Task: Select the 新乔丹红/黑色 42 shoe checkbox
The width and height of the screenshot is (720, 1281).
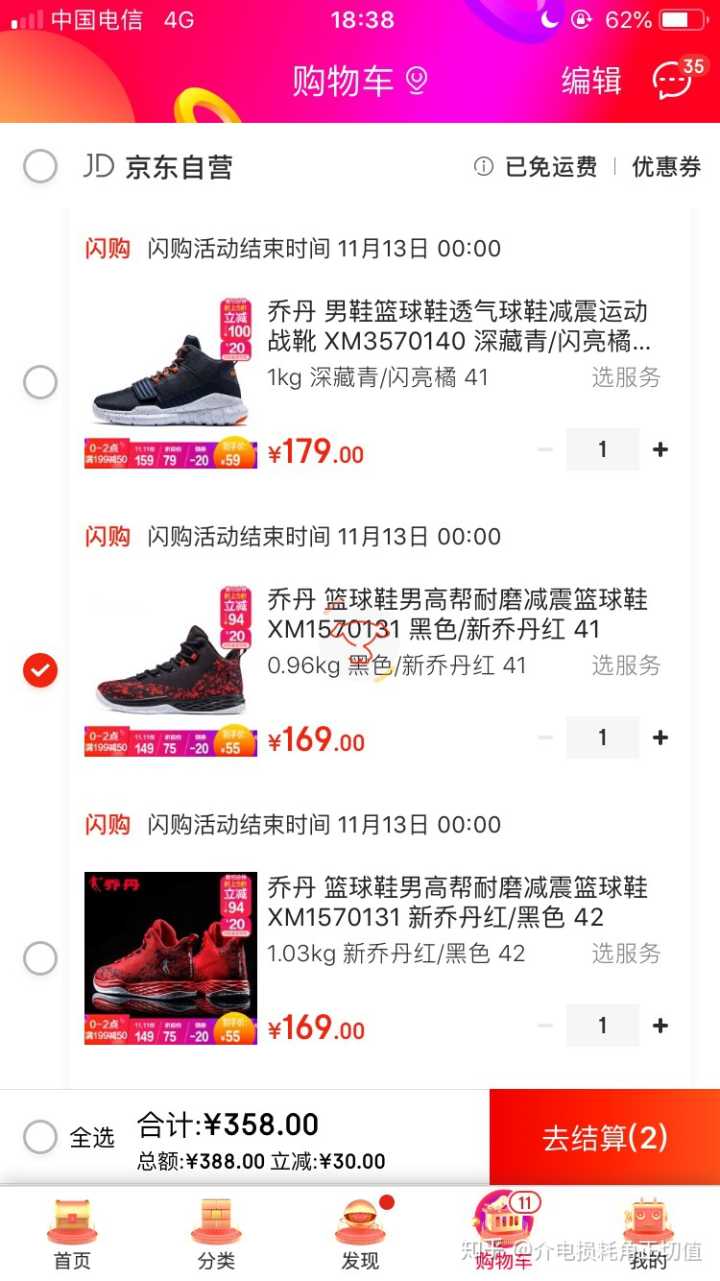Action: click(x=40, y=958)
